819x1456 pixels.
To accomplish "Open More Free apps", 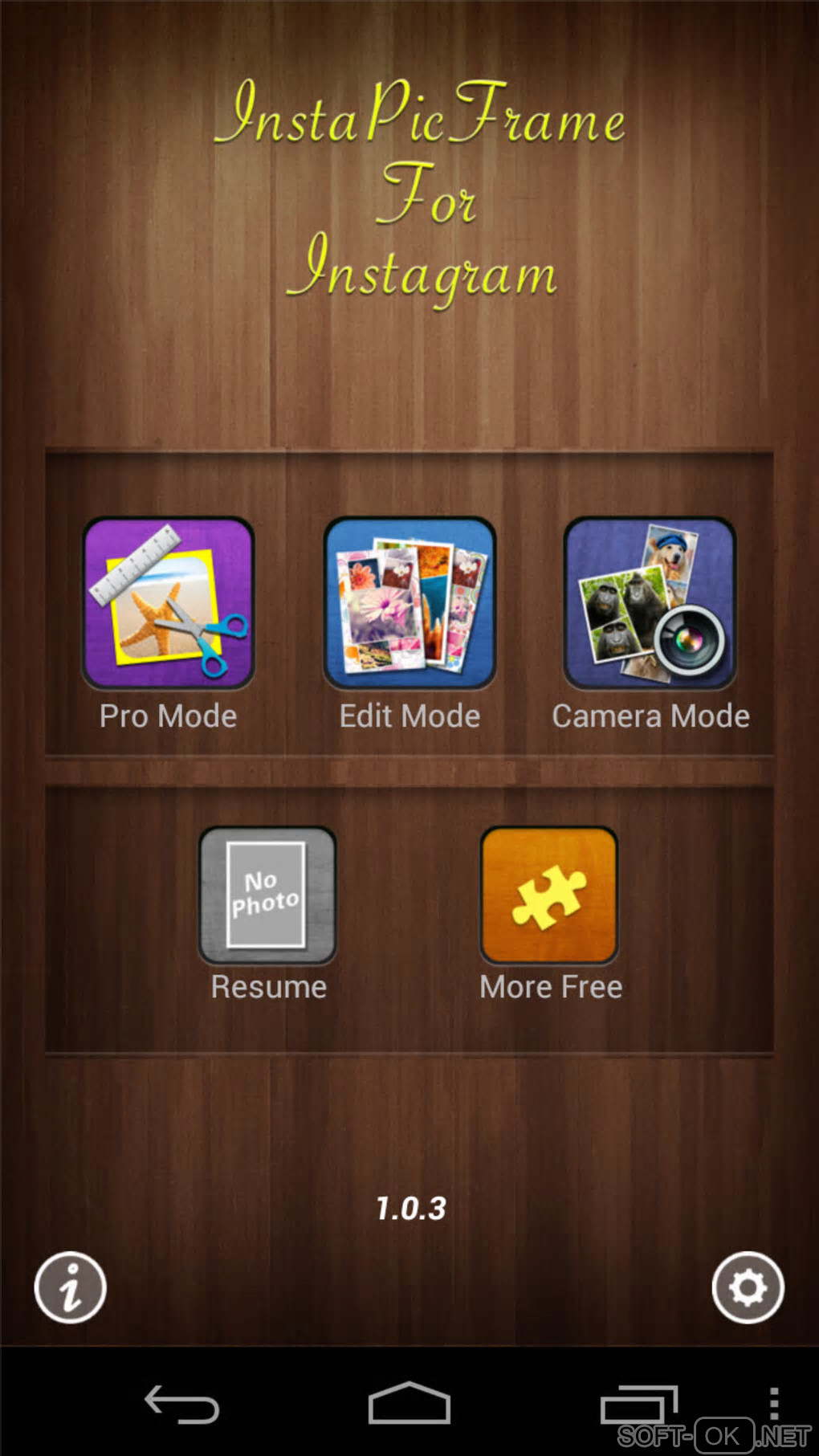I will (x=549, y=895).
